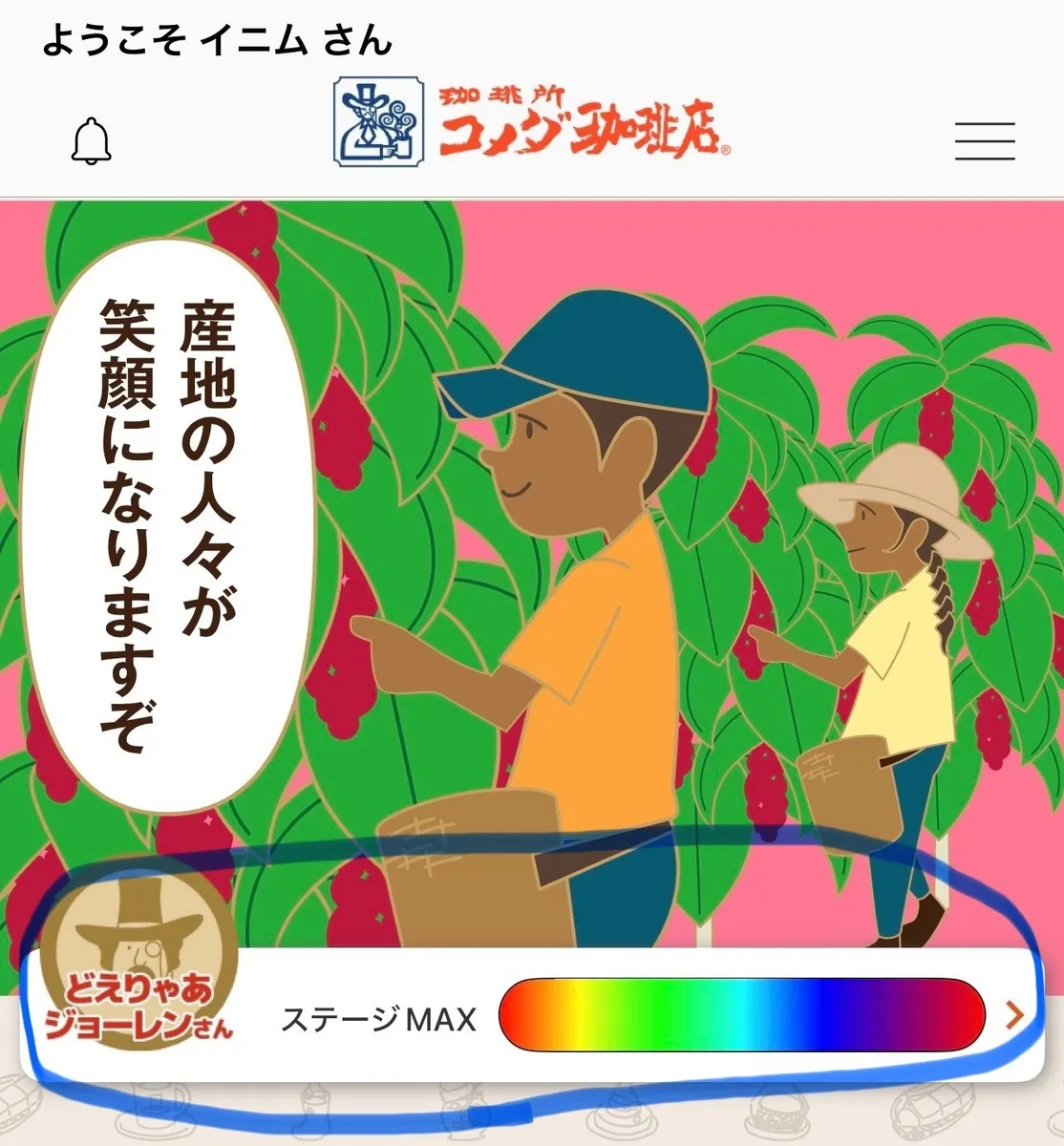1064x1146 pixels.
Task: Open the hamburger menu
Action: tap(985, 141)
